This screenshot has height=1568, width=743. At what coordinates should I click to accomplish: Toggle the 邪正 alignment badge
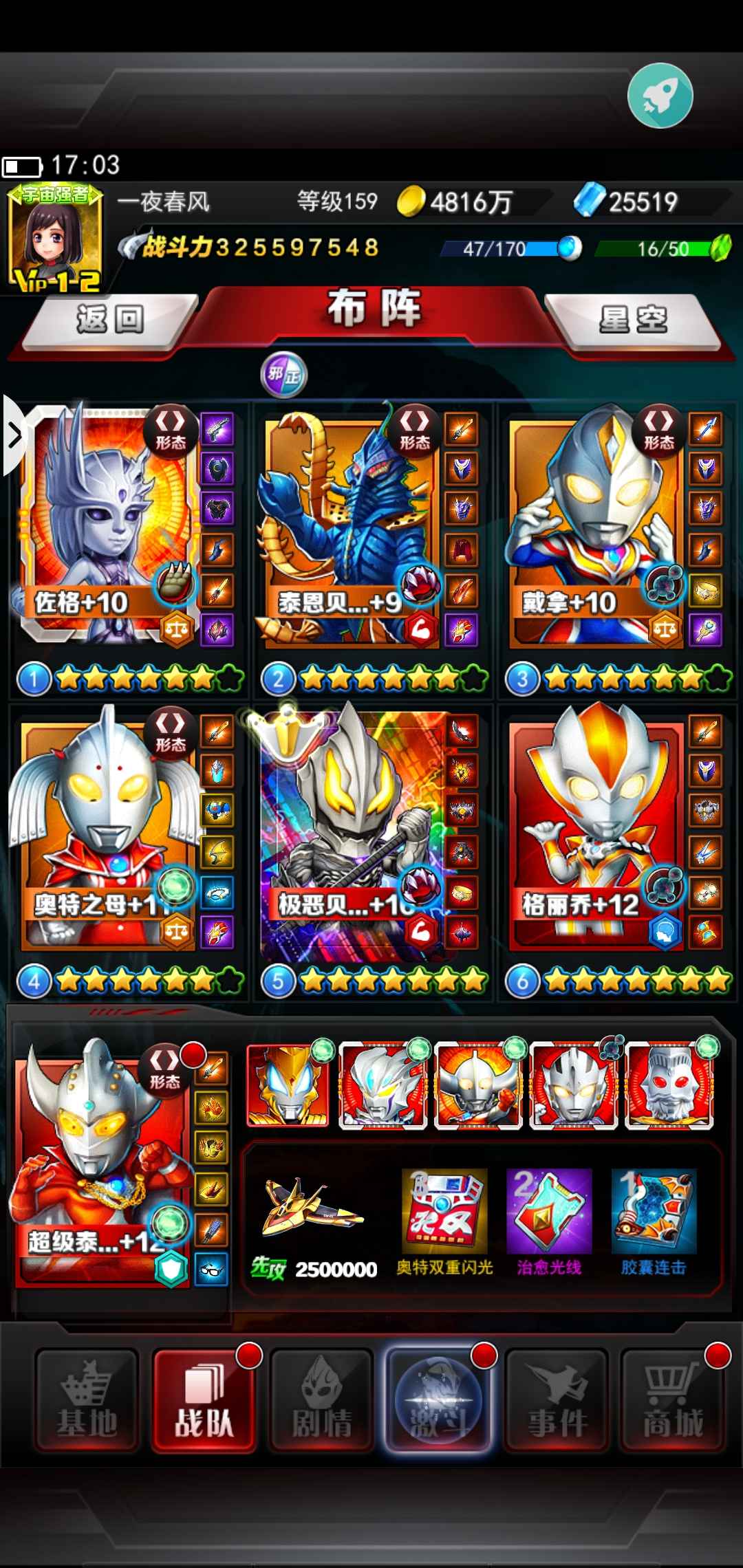[x=283, y=375]
